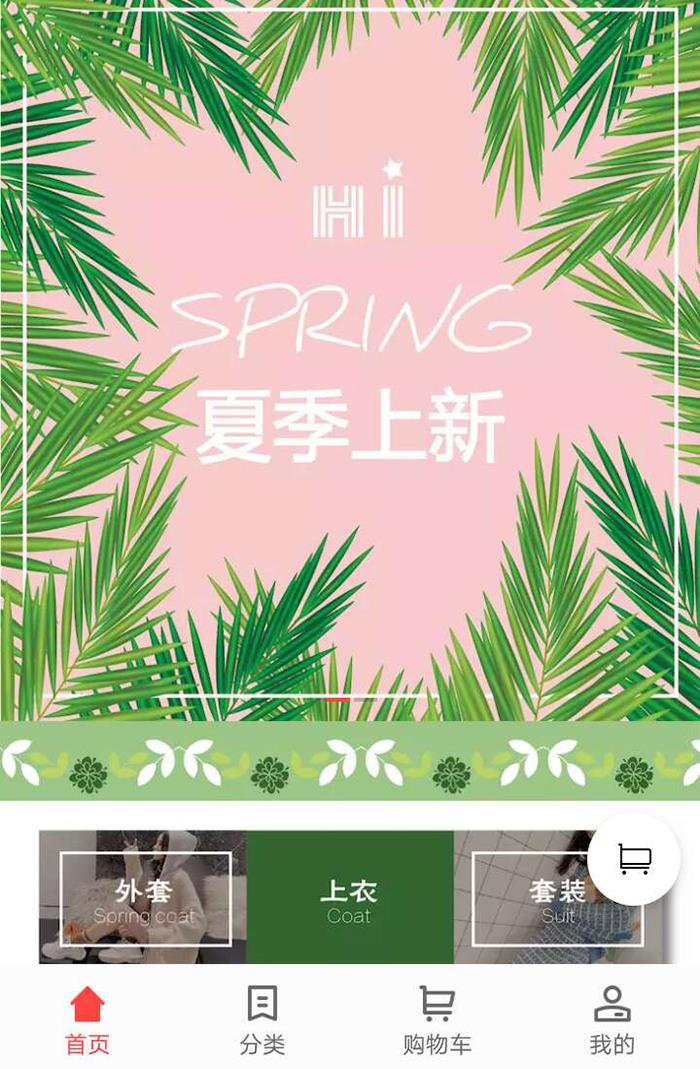The image size is (700, 1069).
Task: Select the 上衣 Coat category tile
Action: pyautogui.click(x=349, y=898)
